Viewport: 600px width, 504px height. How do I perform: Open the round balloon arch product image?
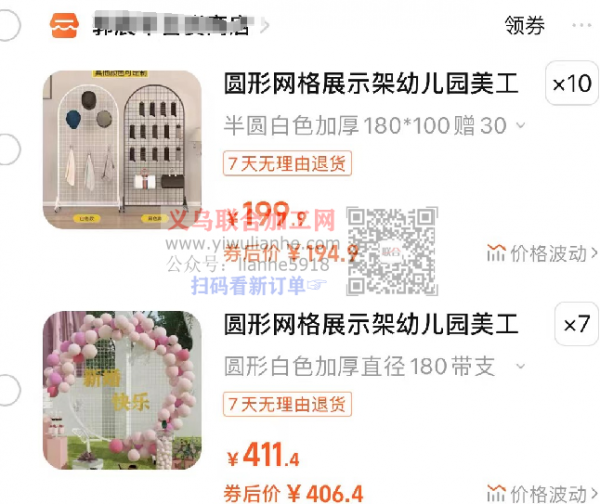[122, 390]
